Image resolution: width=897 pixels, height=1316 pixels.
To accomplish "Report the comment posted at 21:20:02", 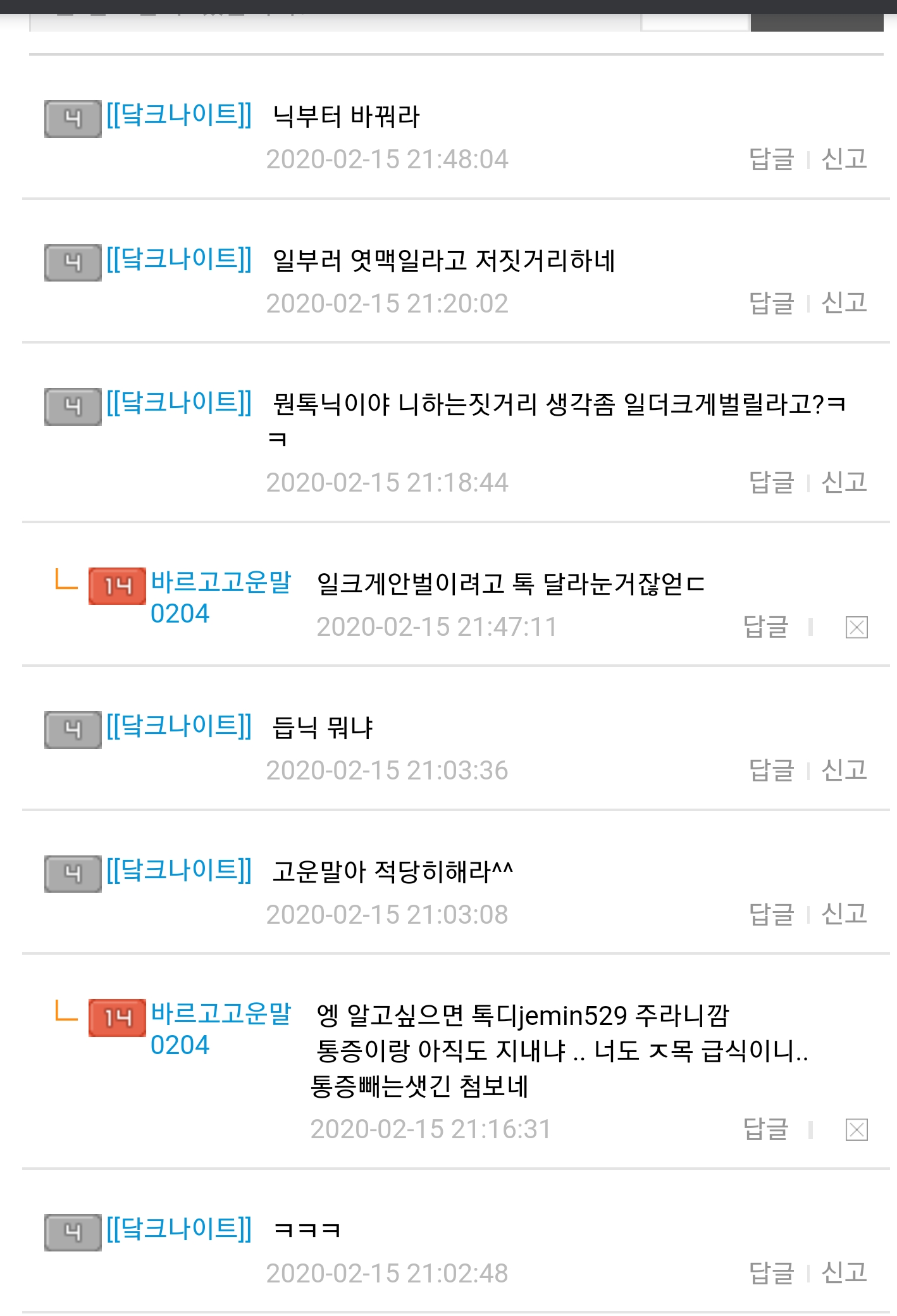I will pyautogui.click(x=844, y=303).
